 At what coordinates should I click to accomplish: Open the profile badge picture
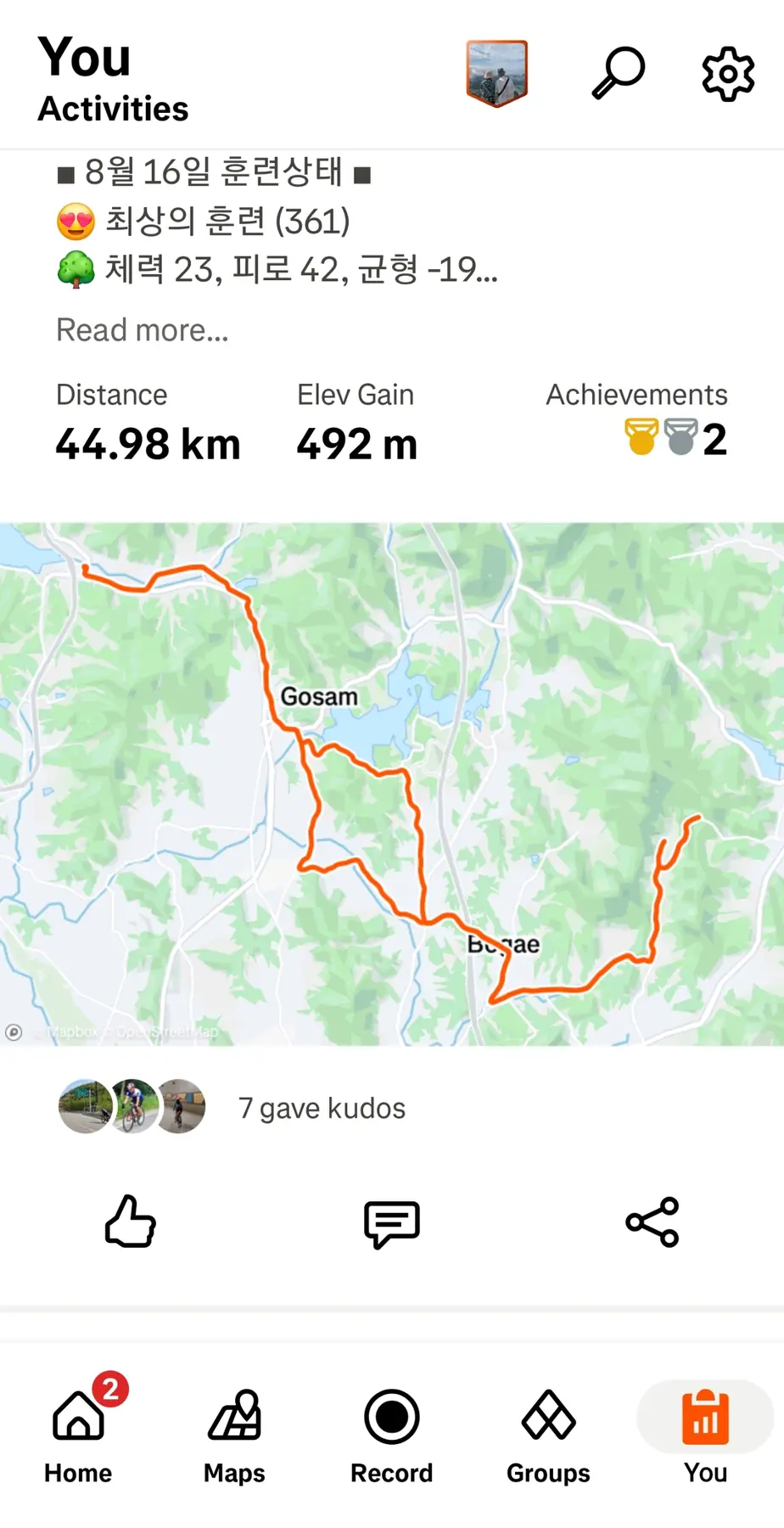pos(497,74)
